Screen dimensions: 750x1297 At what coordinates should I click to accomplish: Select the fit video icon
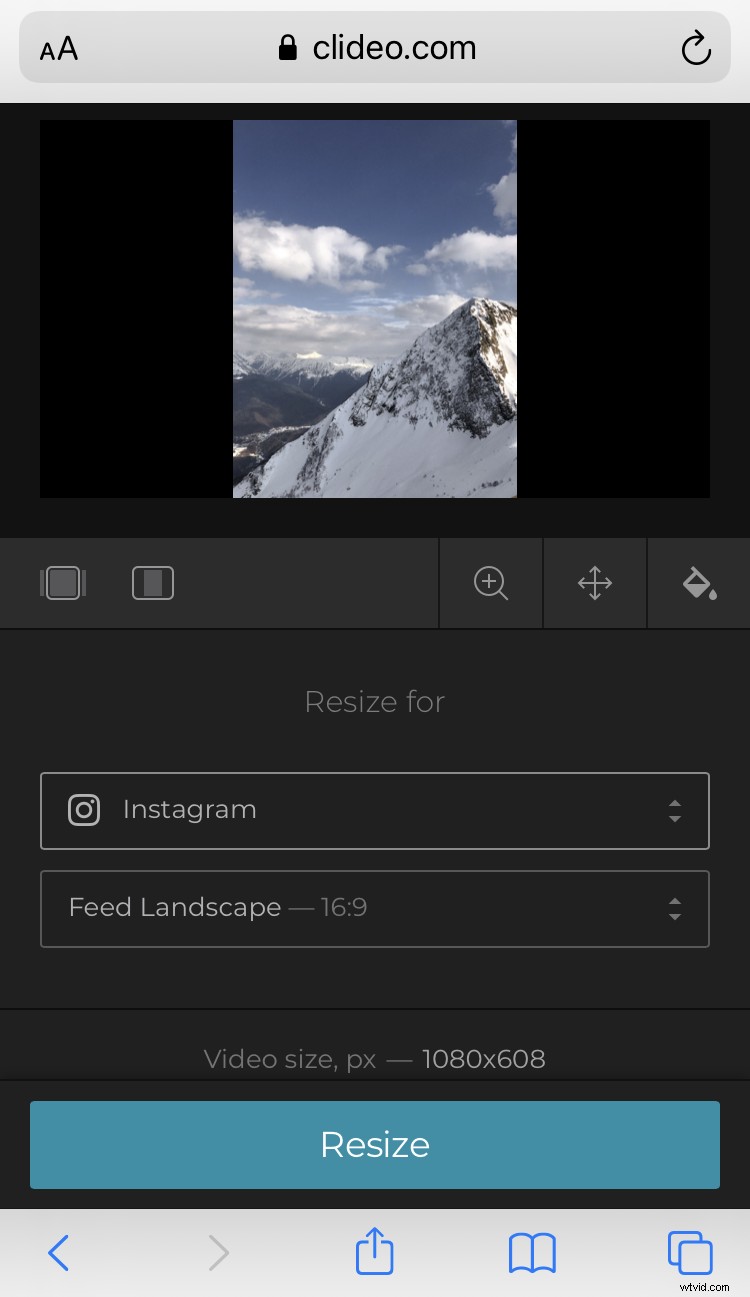[x=62, y=583]
